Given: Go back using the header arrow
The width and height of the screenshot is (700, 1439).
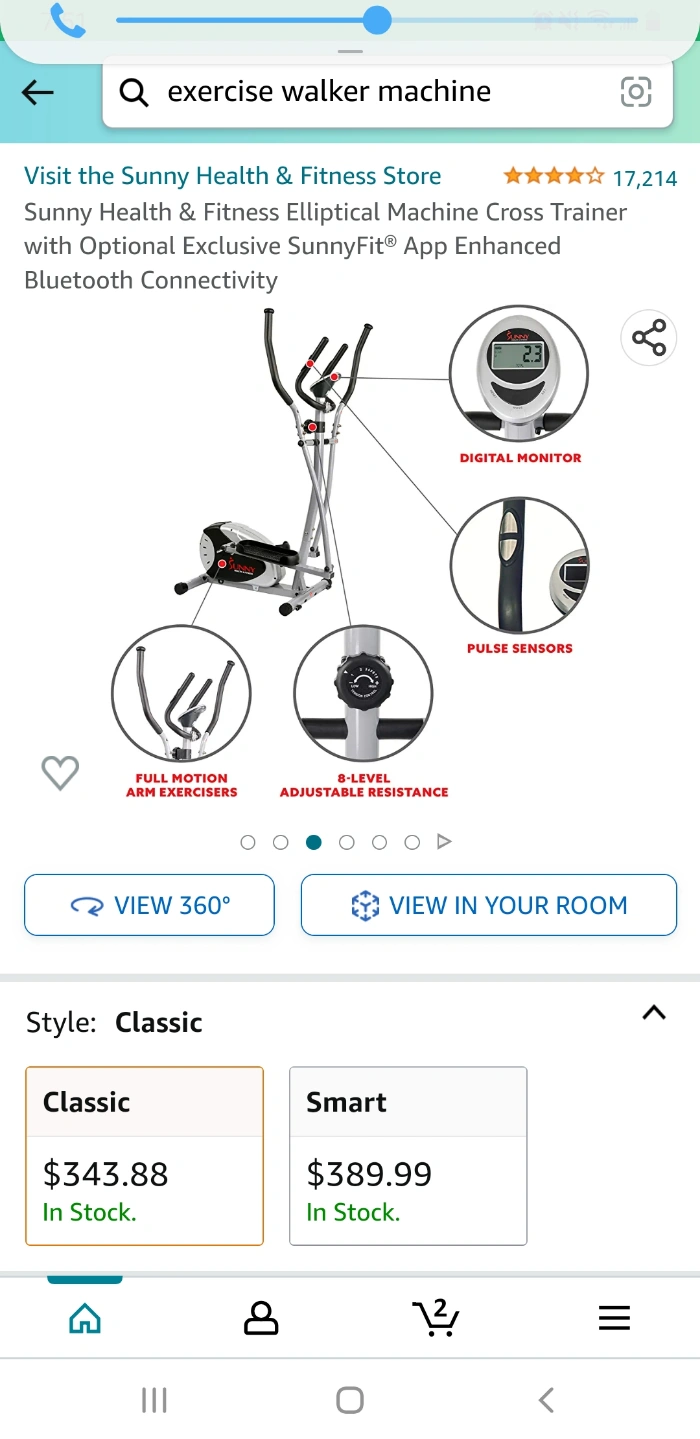Looking at the screenshot, I should (37, 92).
